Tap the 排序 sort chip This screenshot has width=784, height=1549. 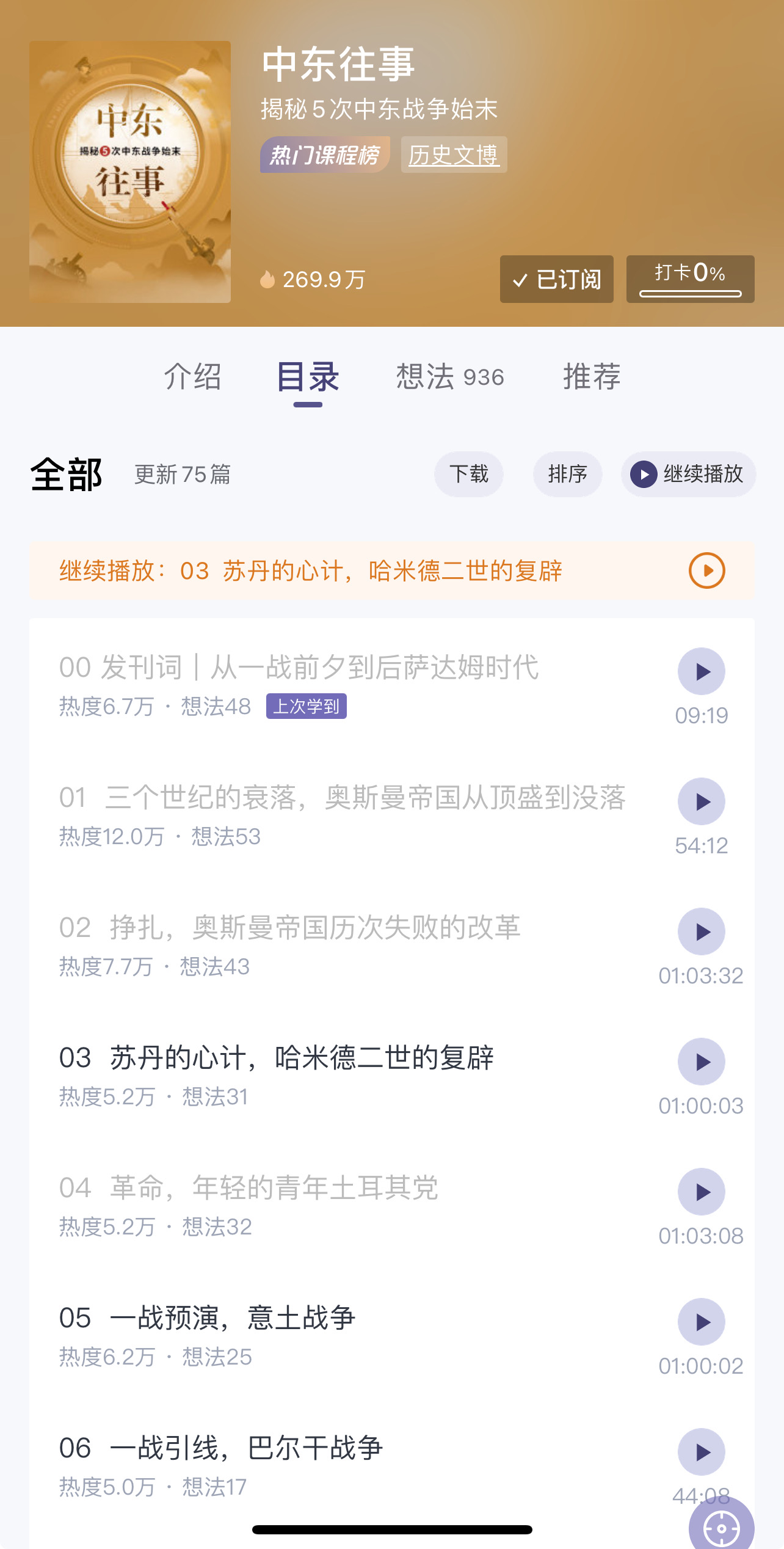click(568, 474)
